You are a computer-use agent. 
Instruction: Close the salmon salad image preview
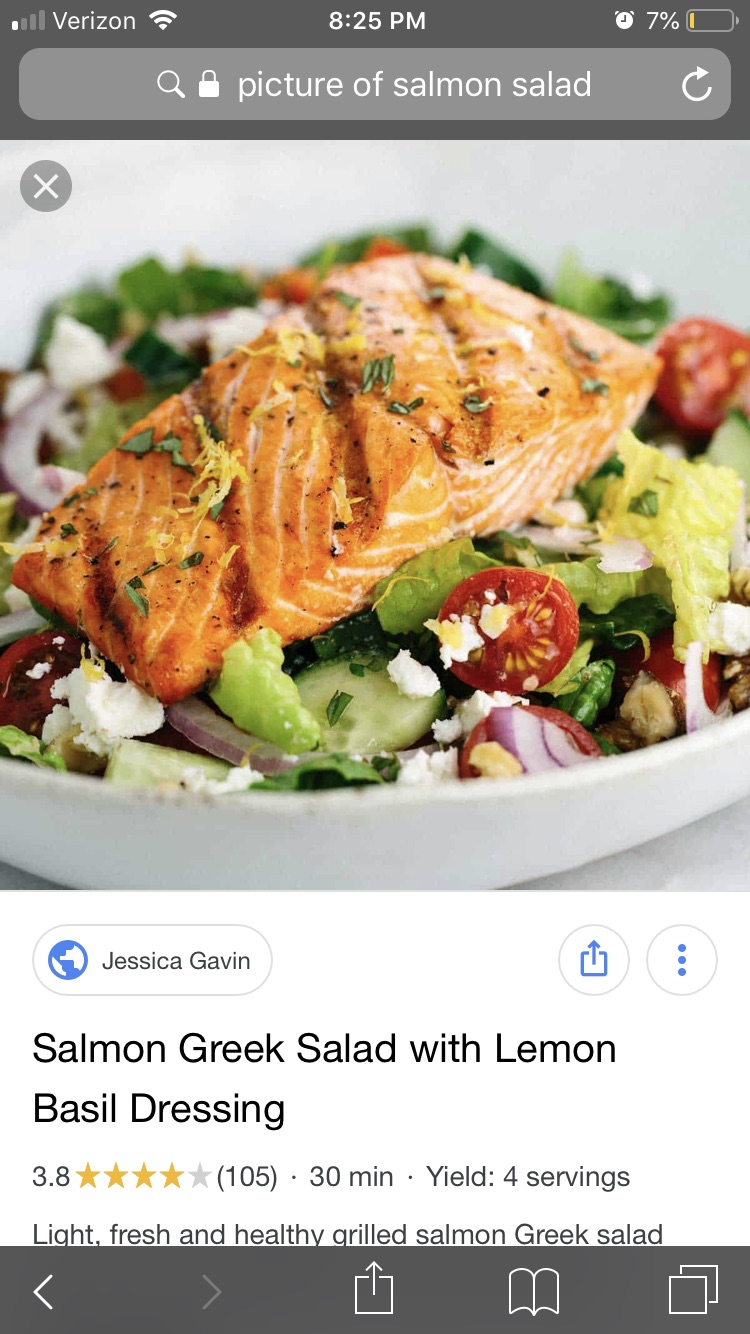coord(46,186)
